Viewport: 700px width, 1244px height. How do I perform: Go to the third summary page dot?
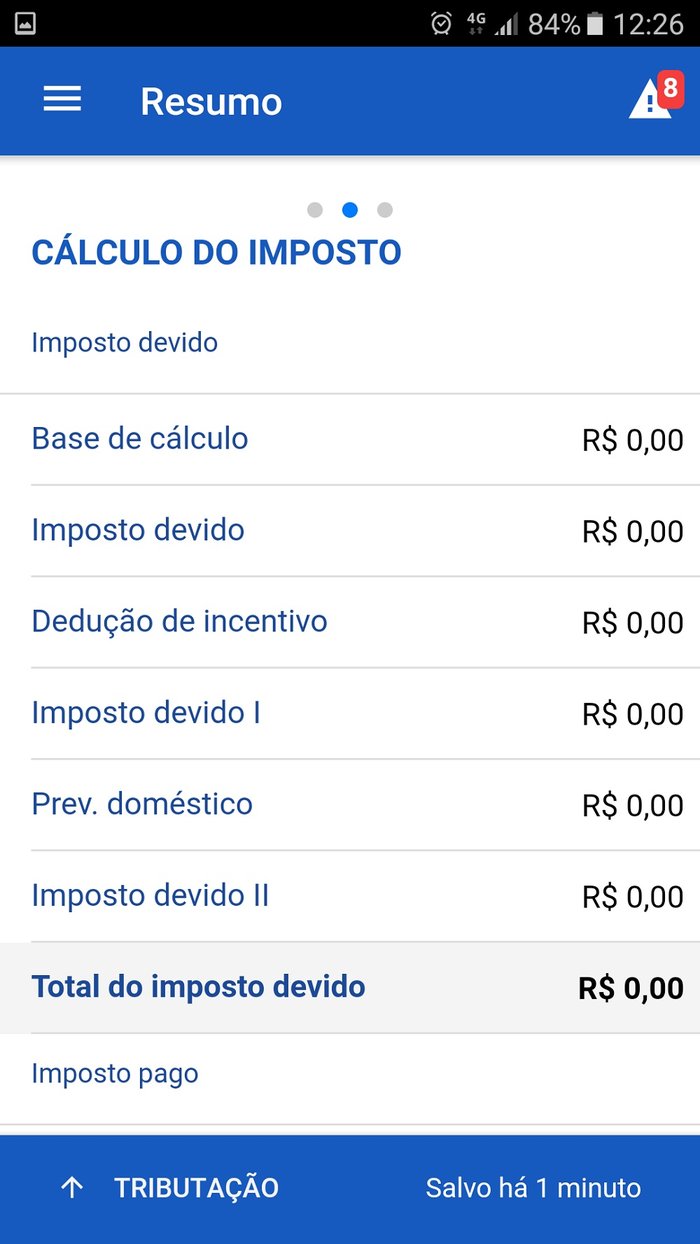[x=385, y=210]
